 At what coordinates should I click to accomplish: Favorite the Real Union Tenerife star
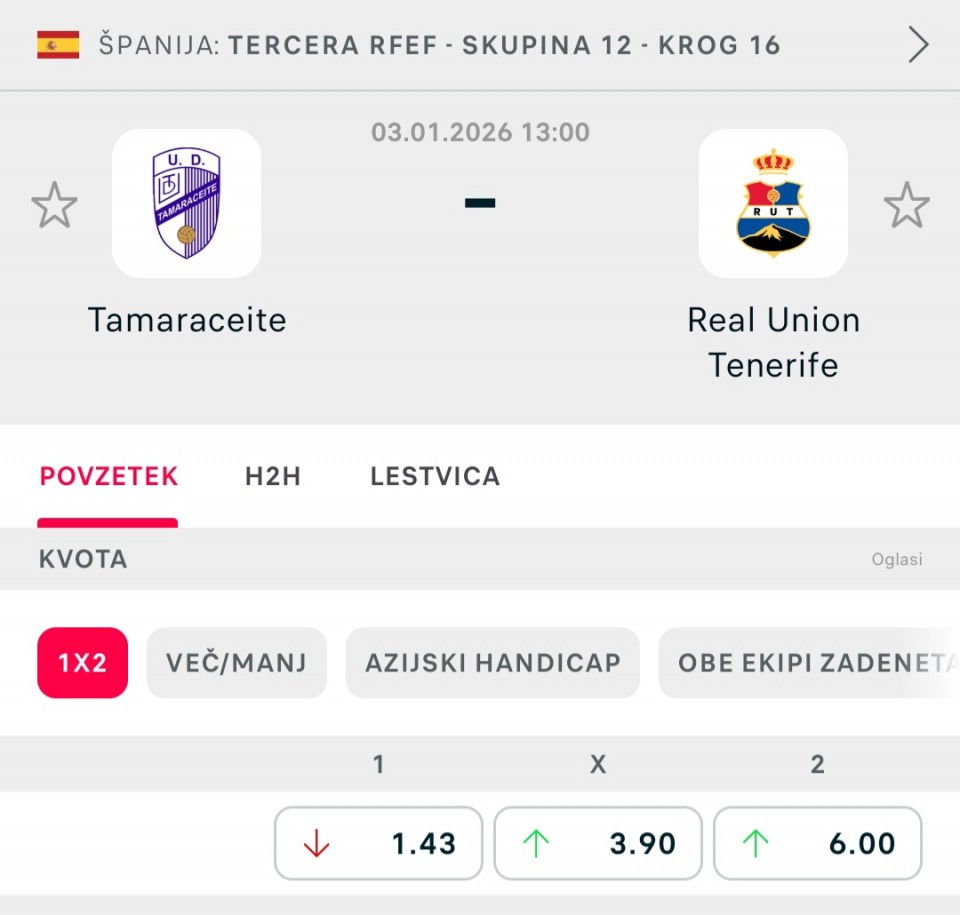pos(906,205)
